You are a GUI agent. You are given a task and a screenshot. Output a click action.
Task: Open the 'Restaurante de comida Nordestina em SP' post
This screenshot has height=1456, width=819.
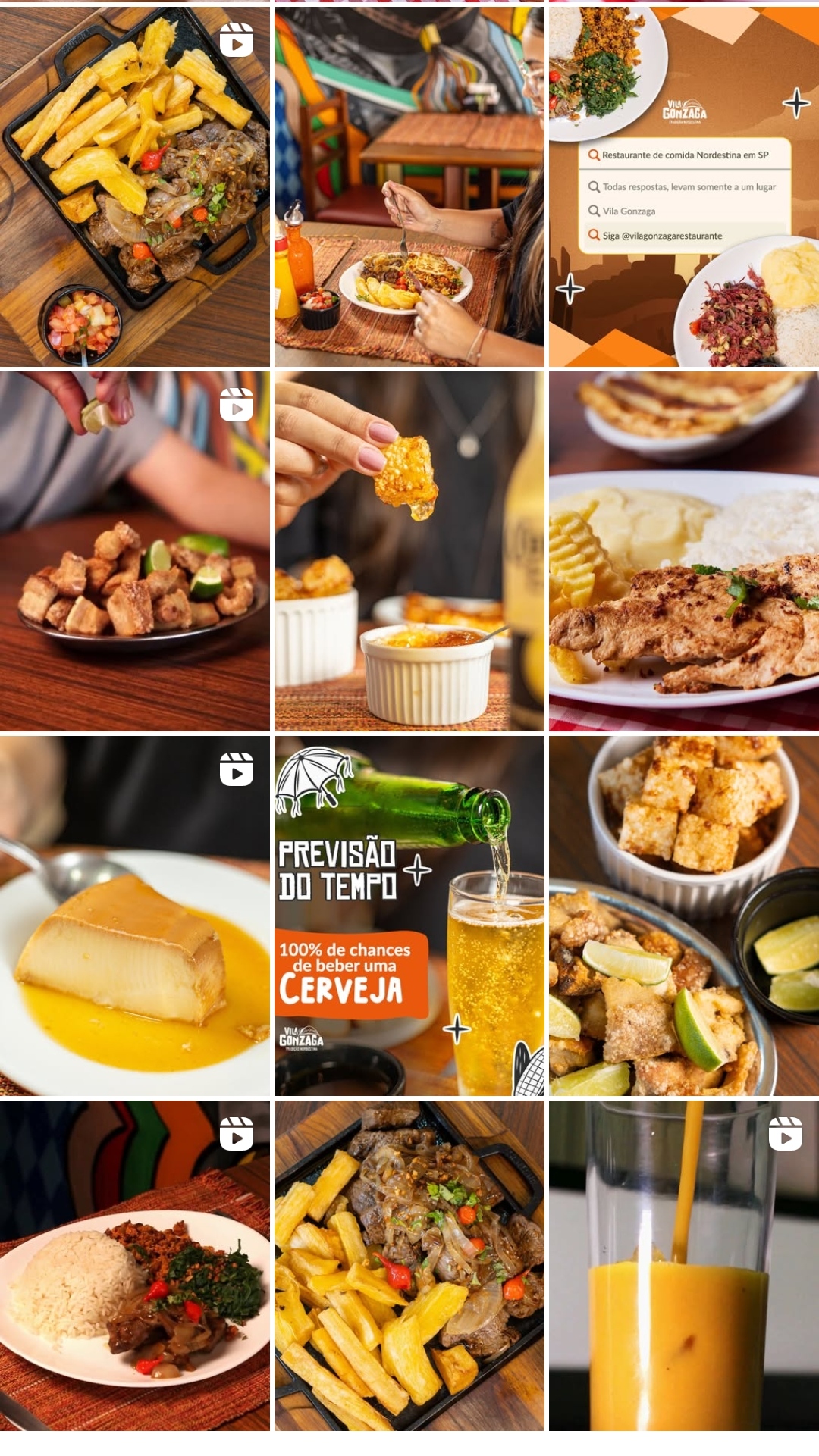click(683, 186)
